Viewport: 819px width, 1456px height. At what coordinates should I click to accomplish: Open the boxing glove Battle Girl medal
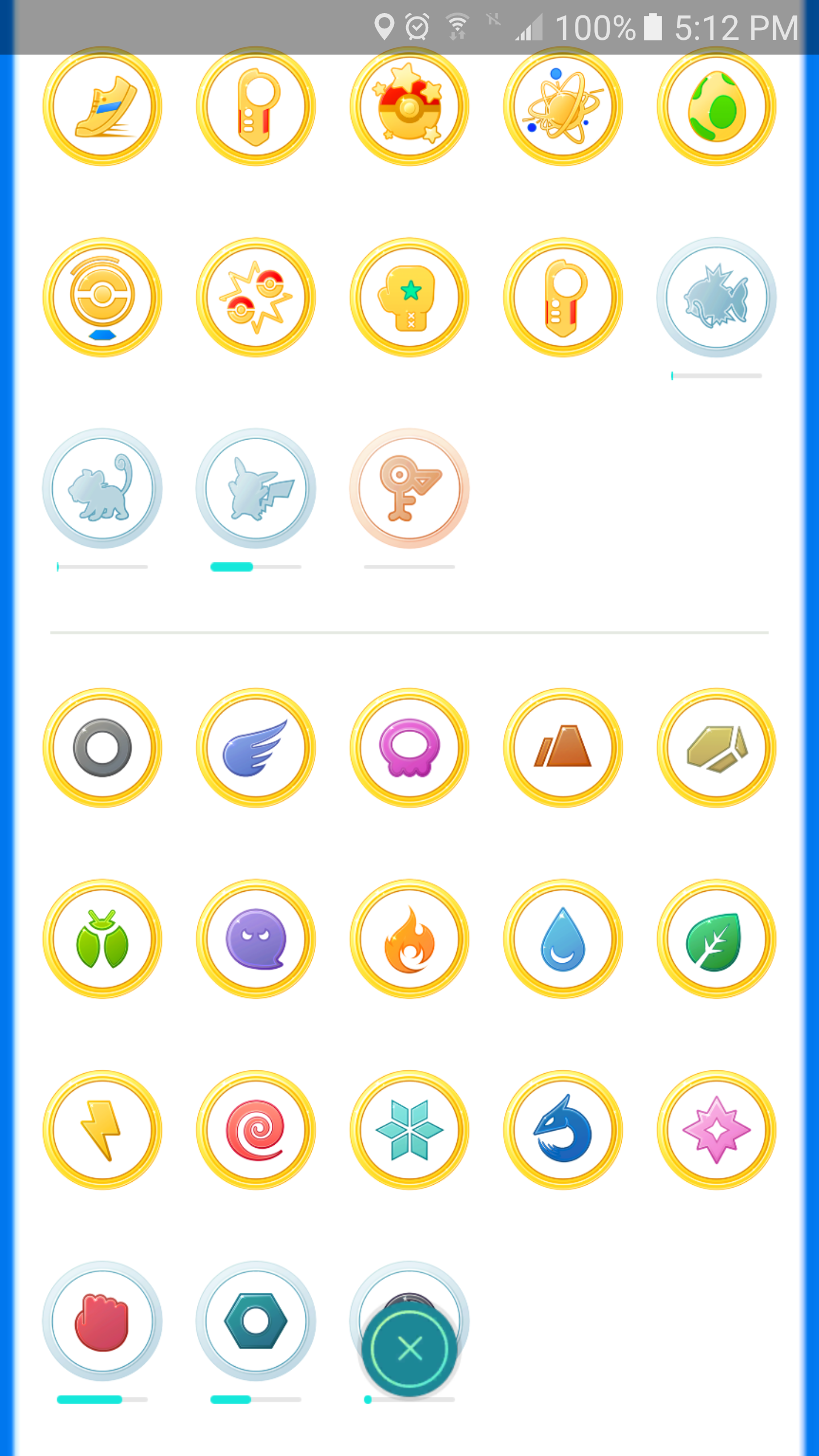click(x=409, y=297)
